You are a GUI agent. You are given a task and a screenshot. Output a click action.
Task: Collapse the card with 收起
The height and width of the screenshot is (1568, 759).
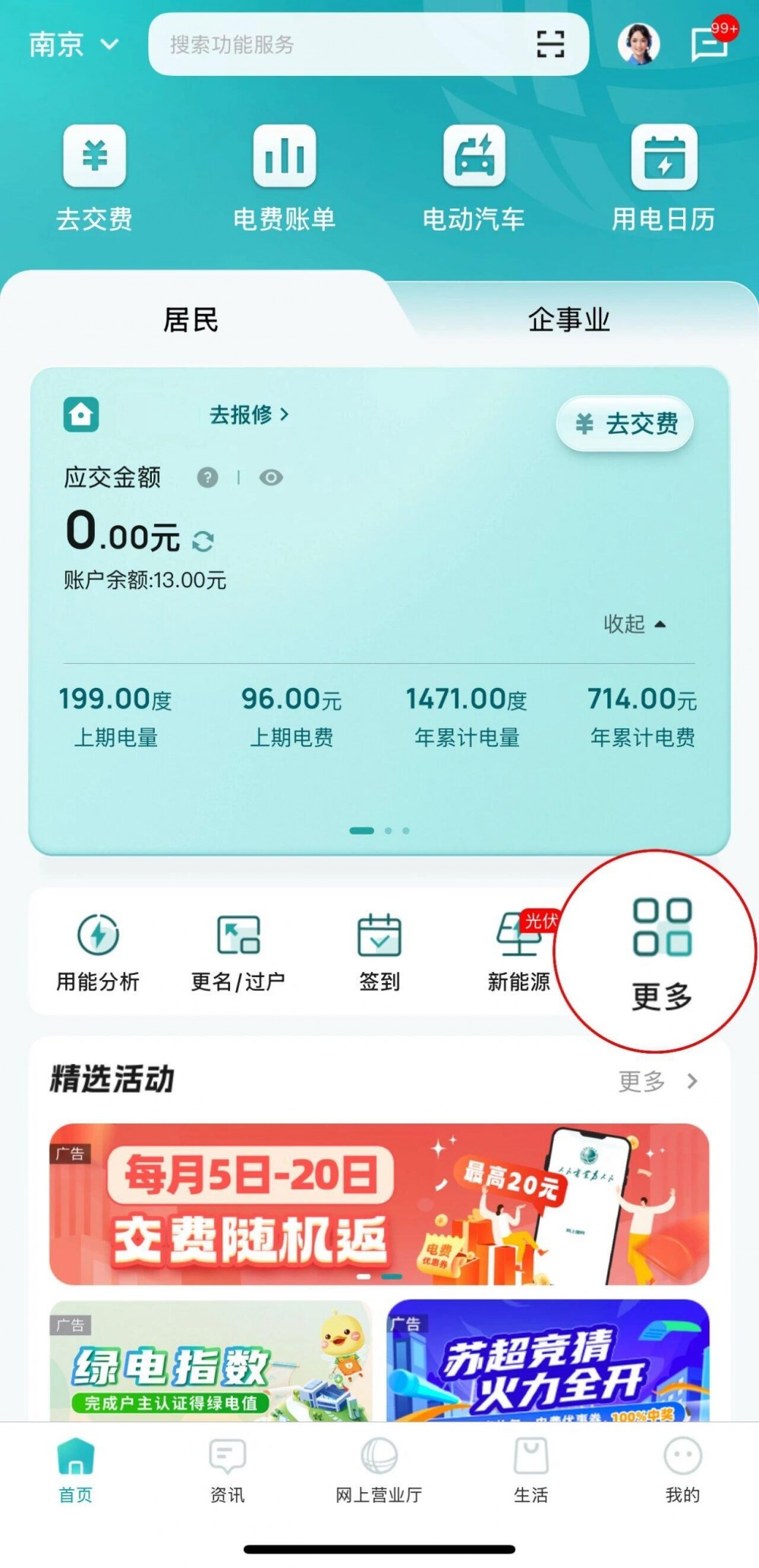[x=634, y=624]
